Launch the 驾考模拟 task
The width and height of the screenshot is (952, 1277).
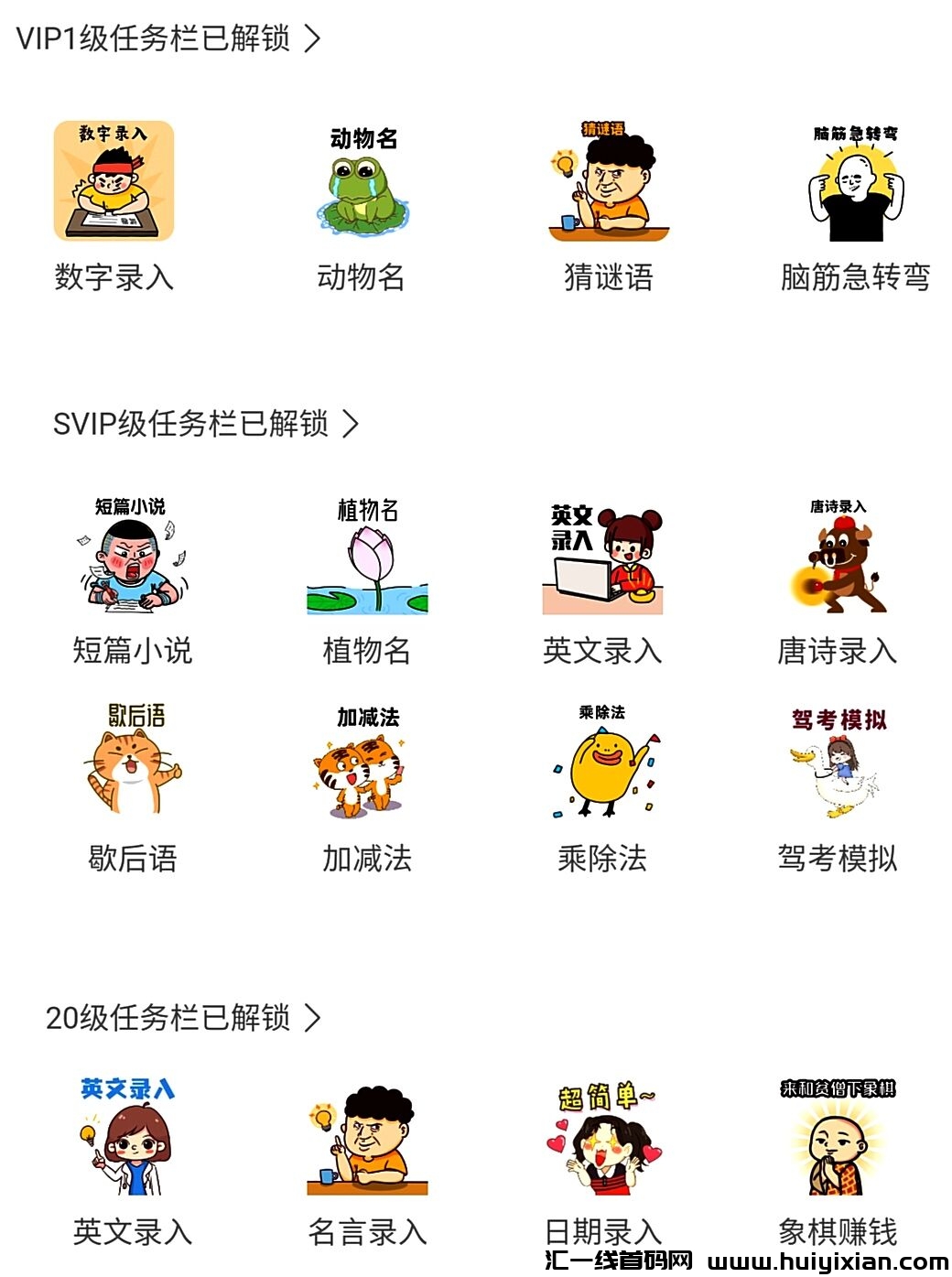(837, 762)
